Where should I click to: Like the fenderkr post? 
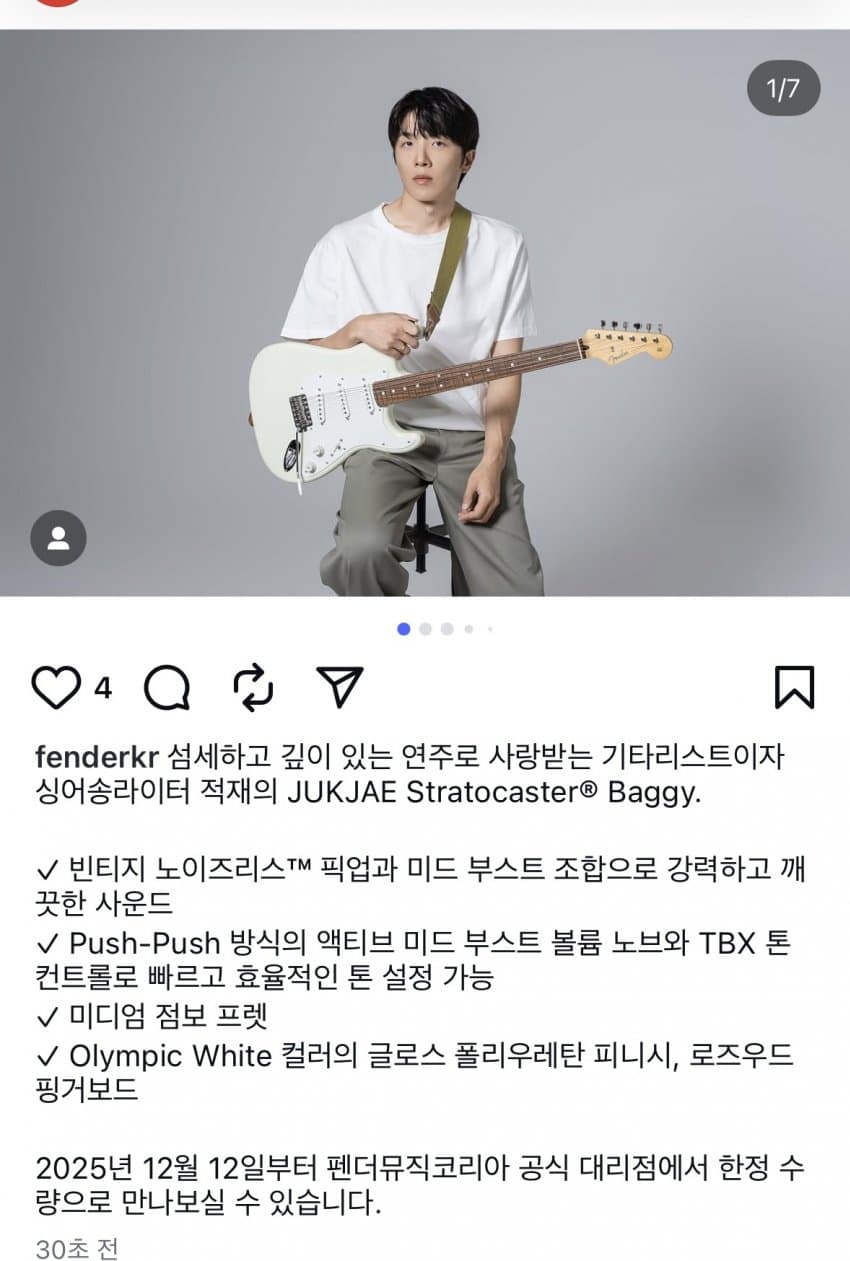point(56,688)
